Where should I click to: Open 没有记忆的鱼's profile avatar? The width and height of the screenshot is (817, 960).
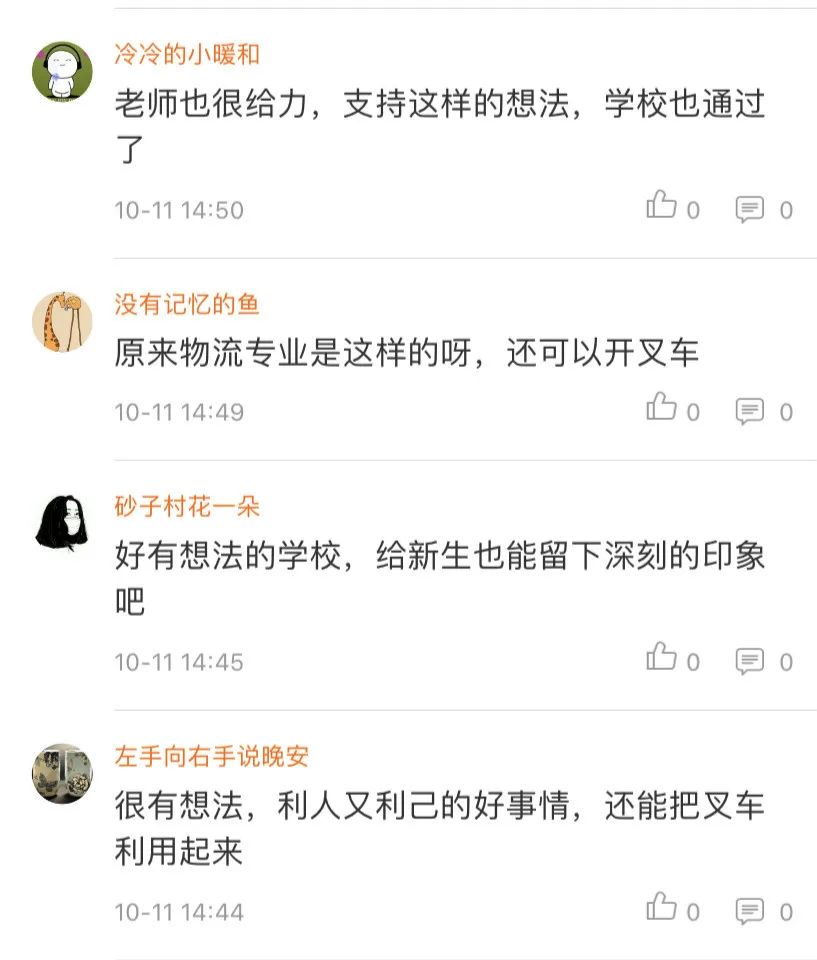(62, 322)
